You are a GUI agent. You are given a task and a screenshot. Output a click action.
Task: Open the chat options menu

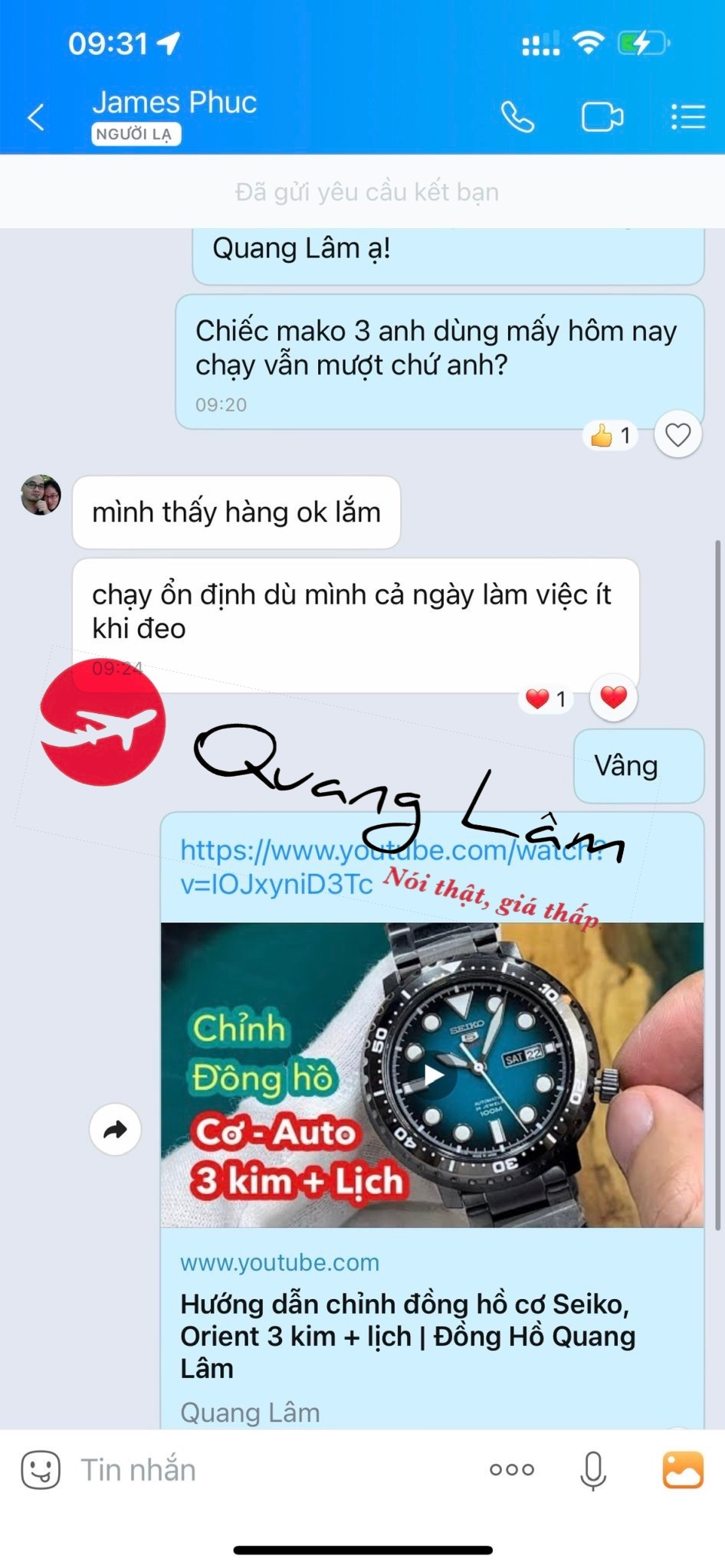click(687, 117)
